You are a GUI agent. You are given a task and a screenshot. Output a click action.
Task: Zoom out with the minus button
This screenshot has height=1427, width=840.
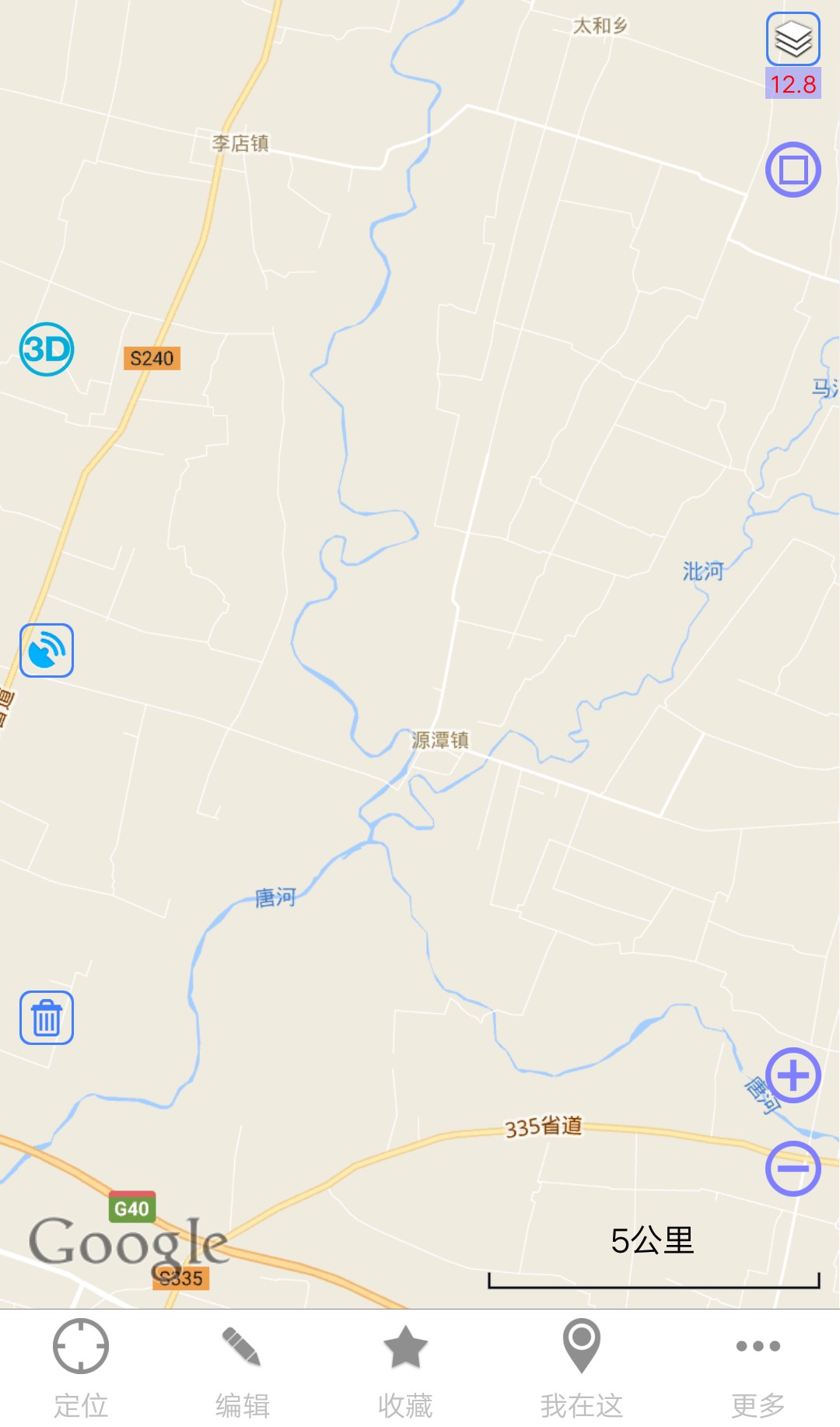[793, 1169]
